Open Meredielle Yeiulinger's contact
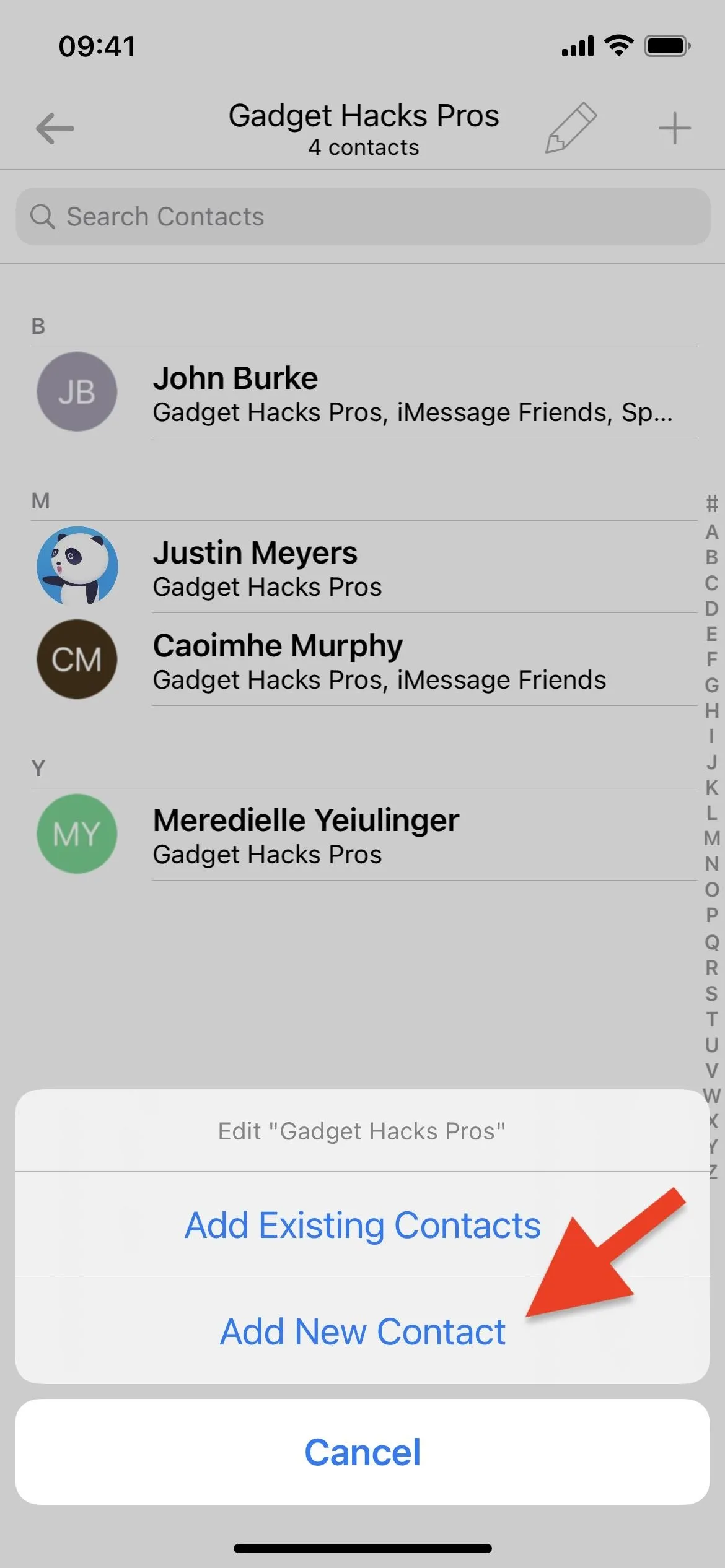 [x=364, y=834]
